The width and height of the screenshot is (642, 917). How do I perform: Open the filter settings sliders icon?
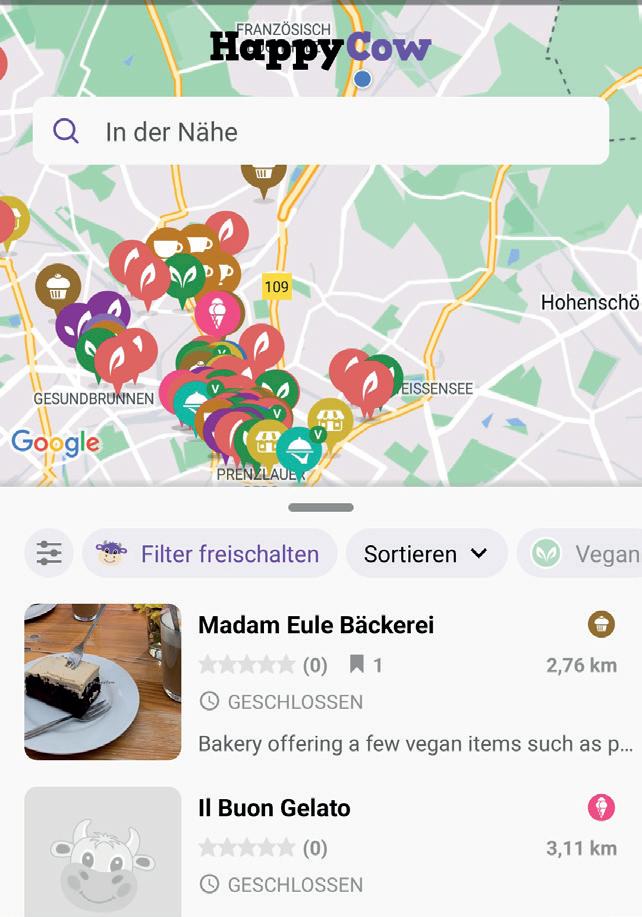point(49,554)
